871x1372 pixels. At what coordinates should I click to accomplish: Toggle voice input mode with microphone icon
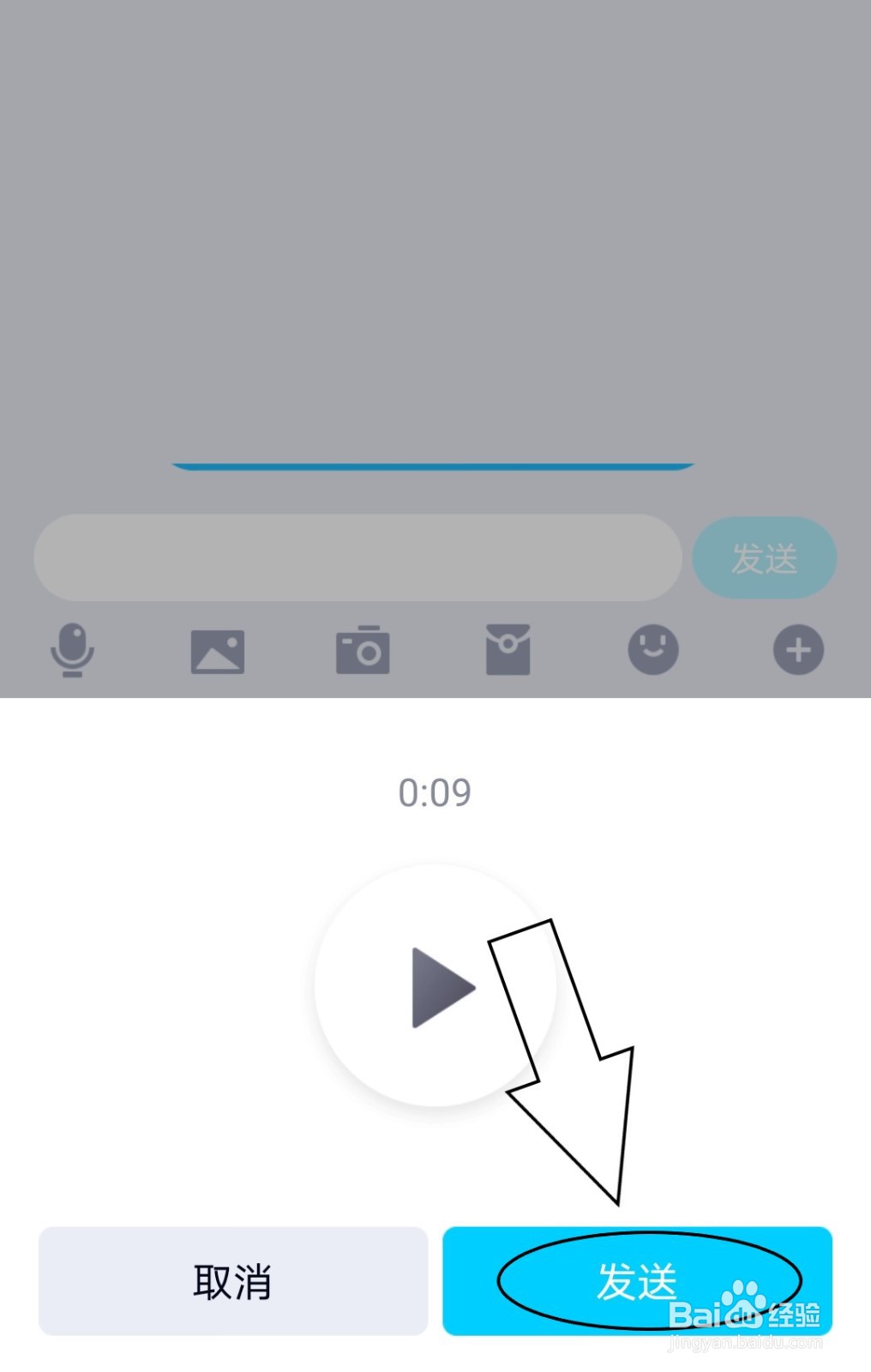[x=73, y=650]
